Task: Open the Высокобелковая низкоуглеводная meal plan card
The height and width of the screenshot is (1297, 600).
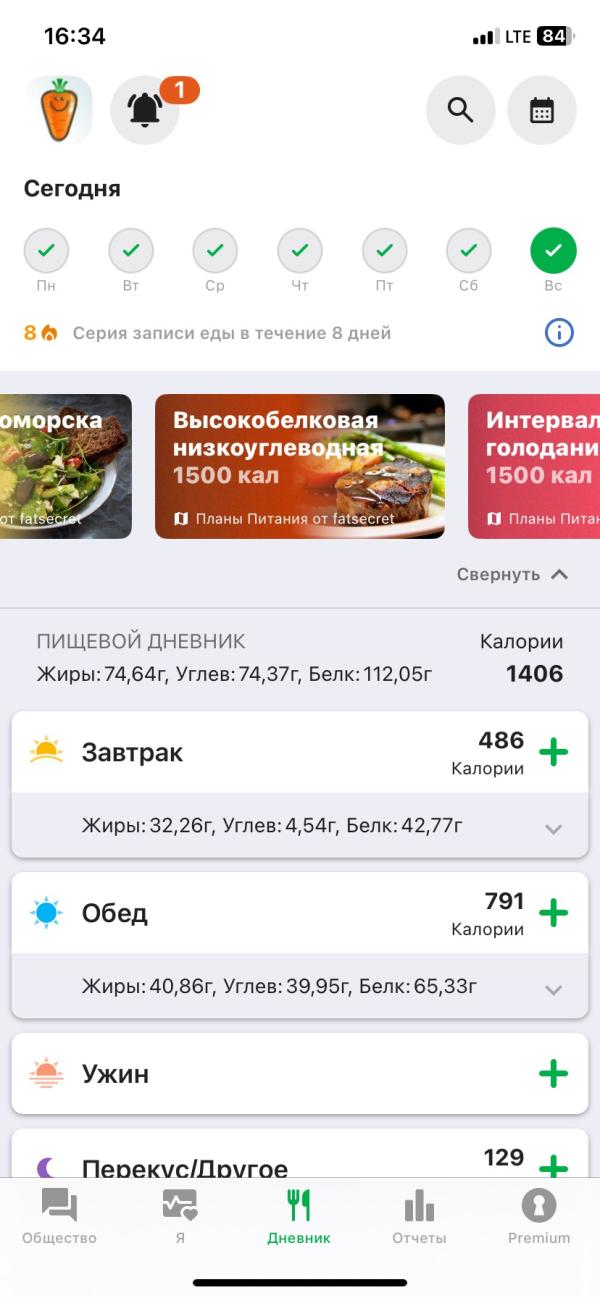Action: point(300,466)
